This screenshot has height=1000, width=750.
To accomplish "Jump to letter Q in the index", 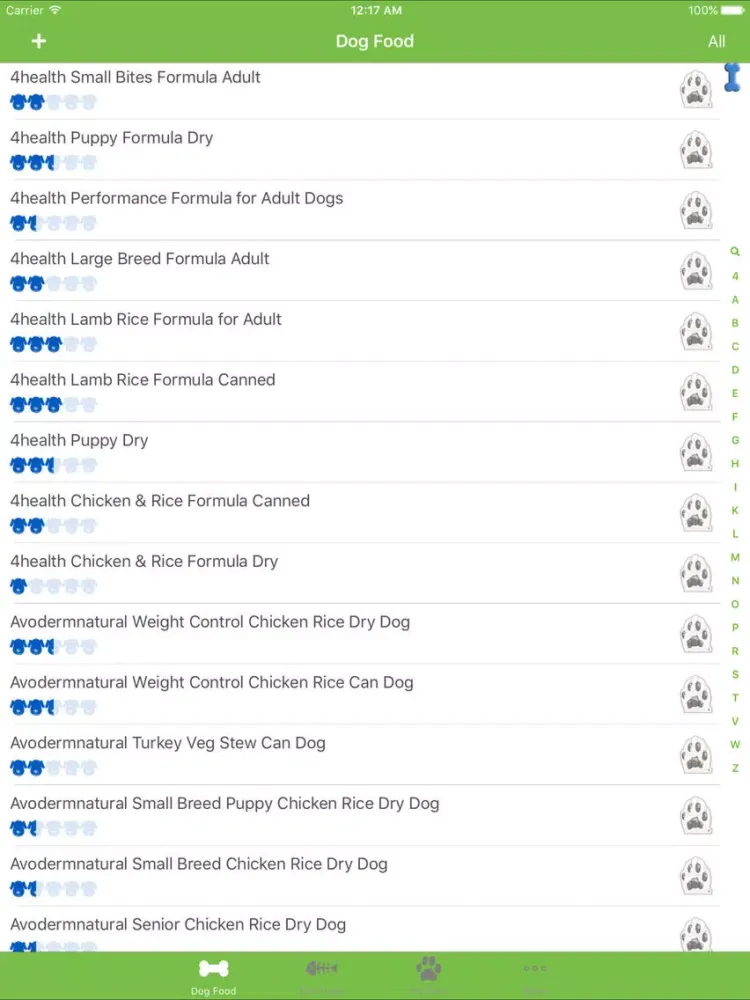I will 735,252.
